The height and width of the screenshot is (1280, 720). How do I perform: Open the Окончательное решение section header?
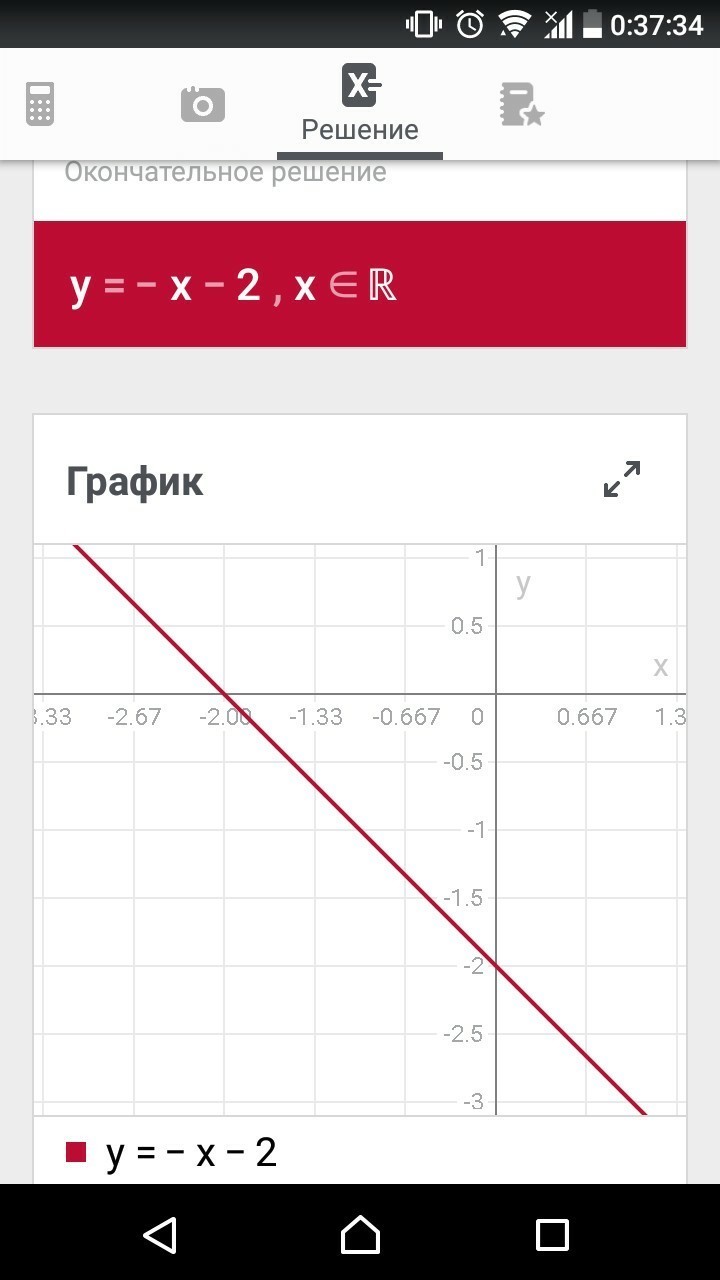tap(224, 171)
